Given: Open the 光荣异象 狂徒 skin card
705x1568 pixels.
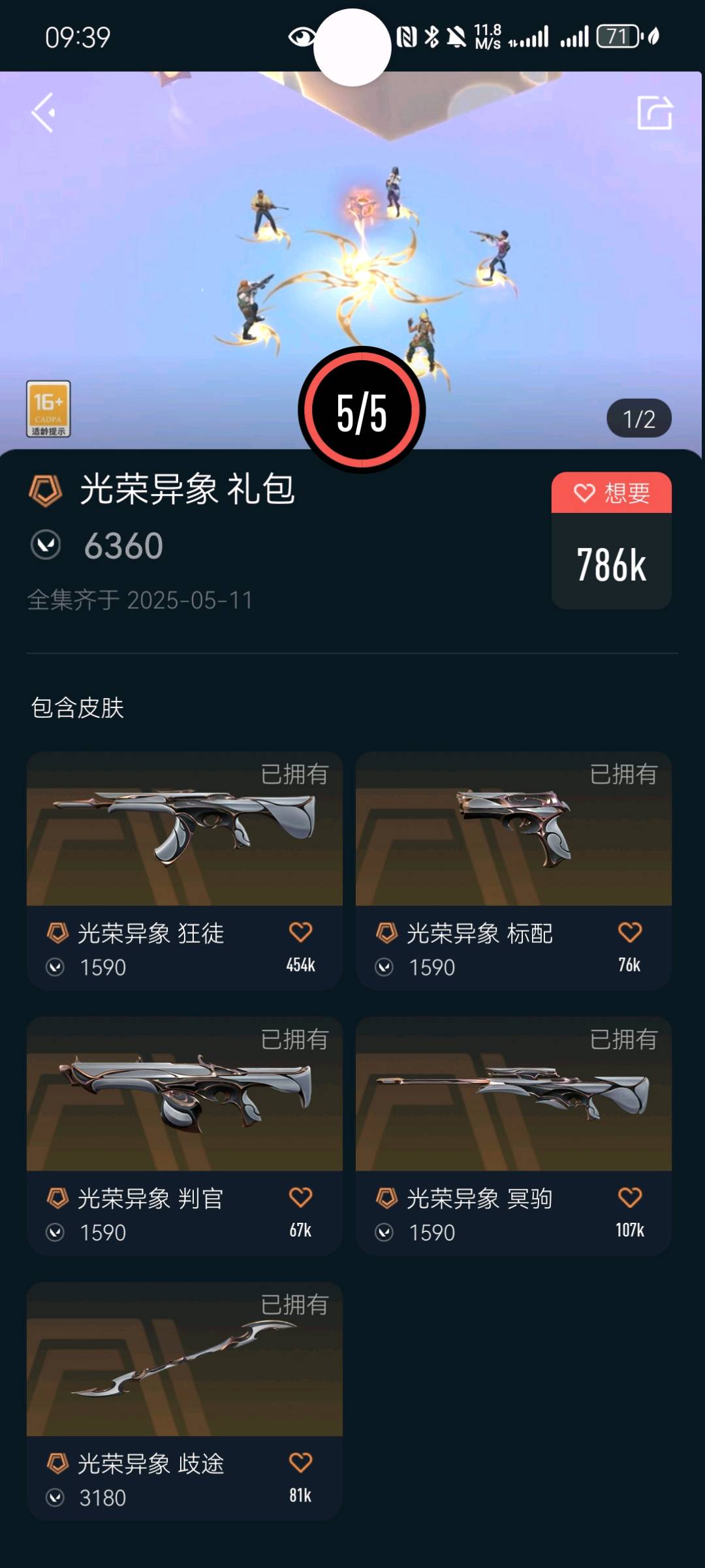Looking at the screenshot, I should click(x=184, y=870).
